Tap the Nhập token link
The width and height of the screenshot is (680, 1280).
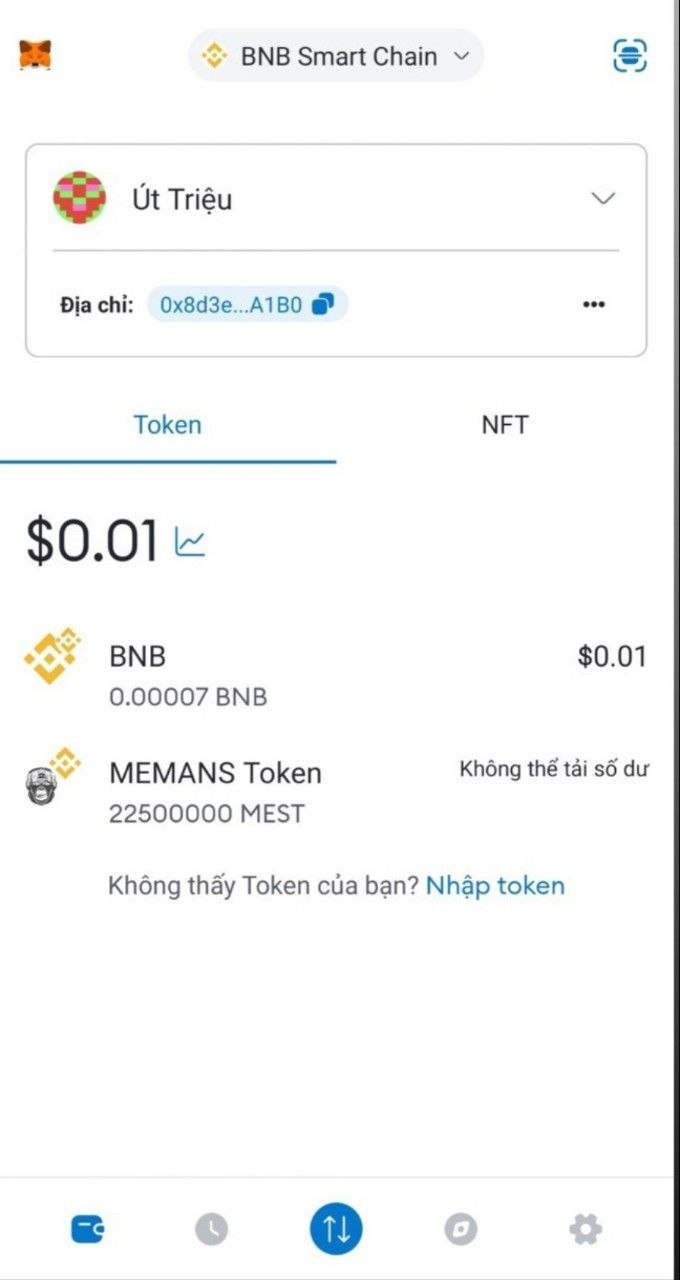point(495,885)
